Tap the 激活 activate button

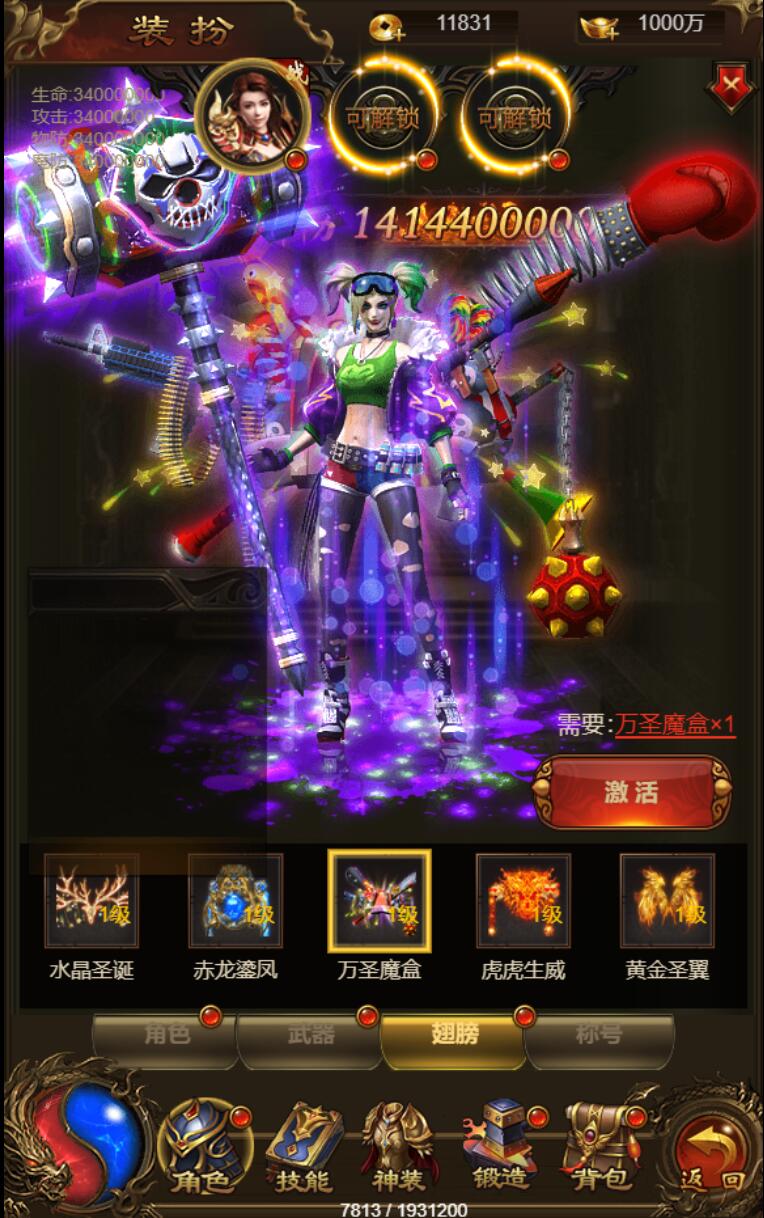coord(632,792)
